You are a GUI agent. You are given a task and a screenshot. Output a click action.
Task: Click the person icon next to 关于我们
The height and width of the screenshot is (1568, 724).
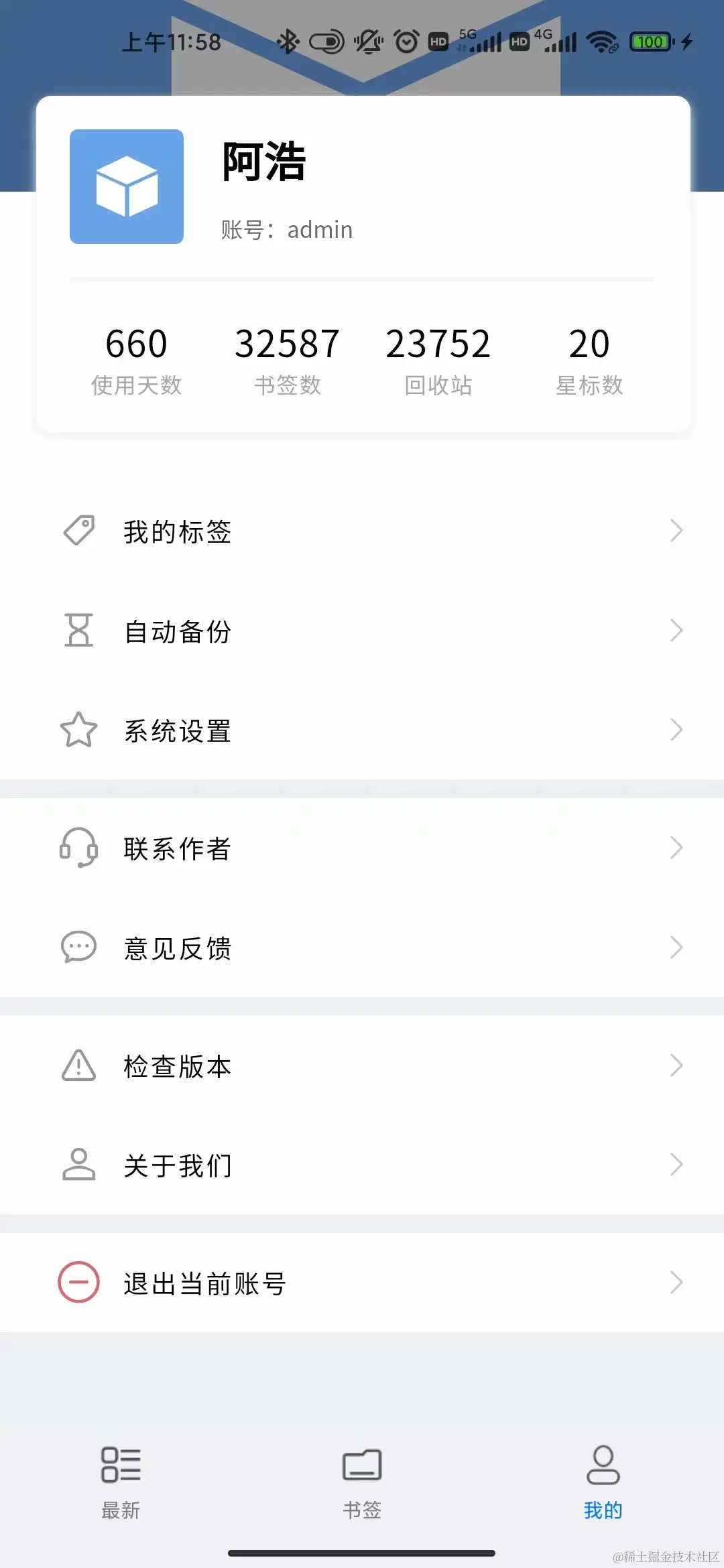tap(78, 1165)
